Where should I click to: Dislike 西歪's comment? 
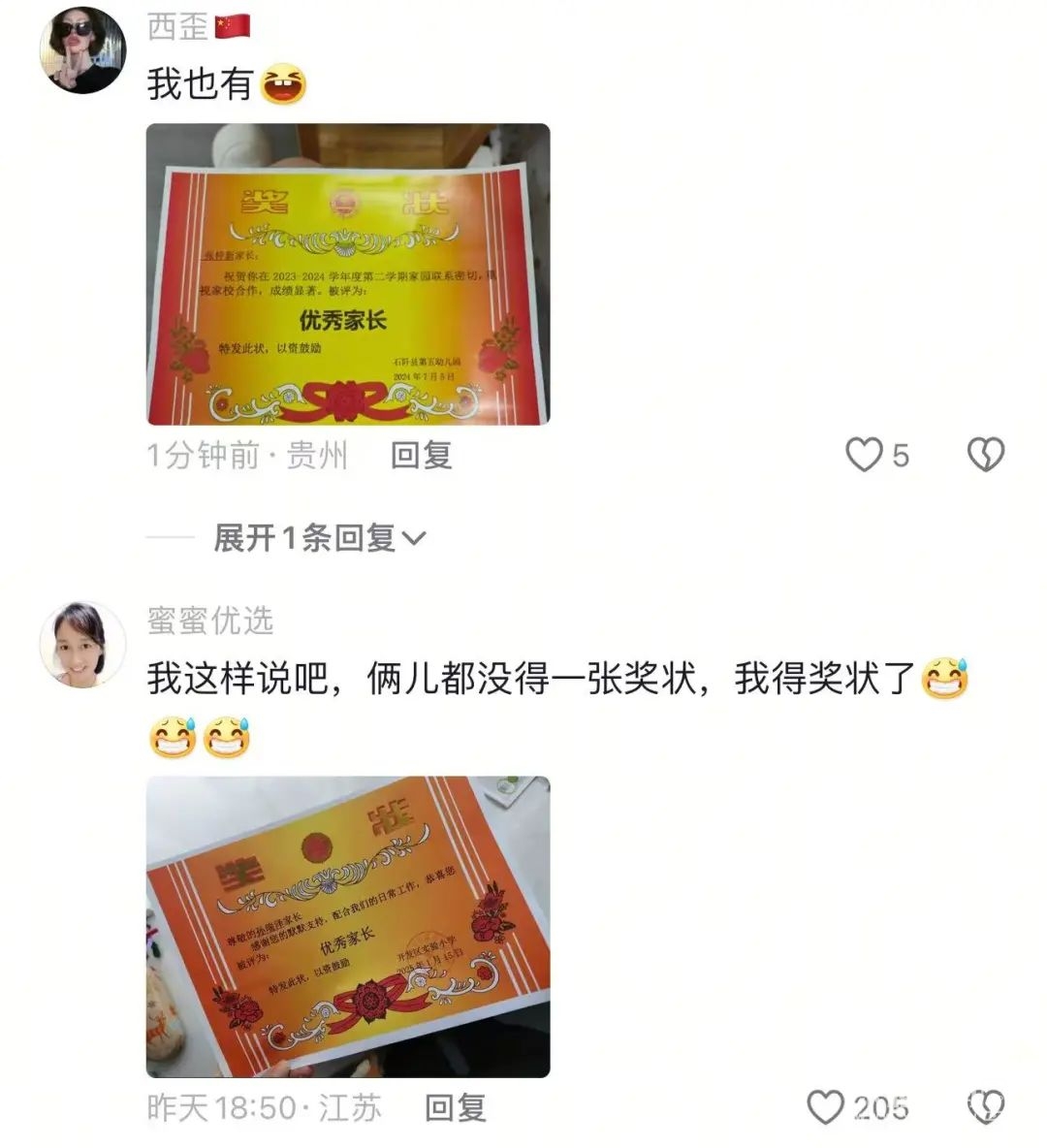[986, 455]
